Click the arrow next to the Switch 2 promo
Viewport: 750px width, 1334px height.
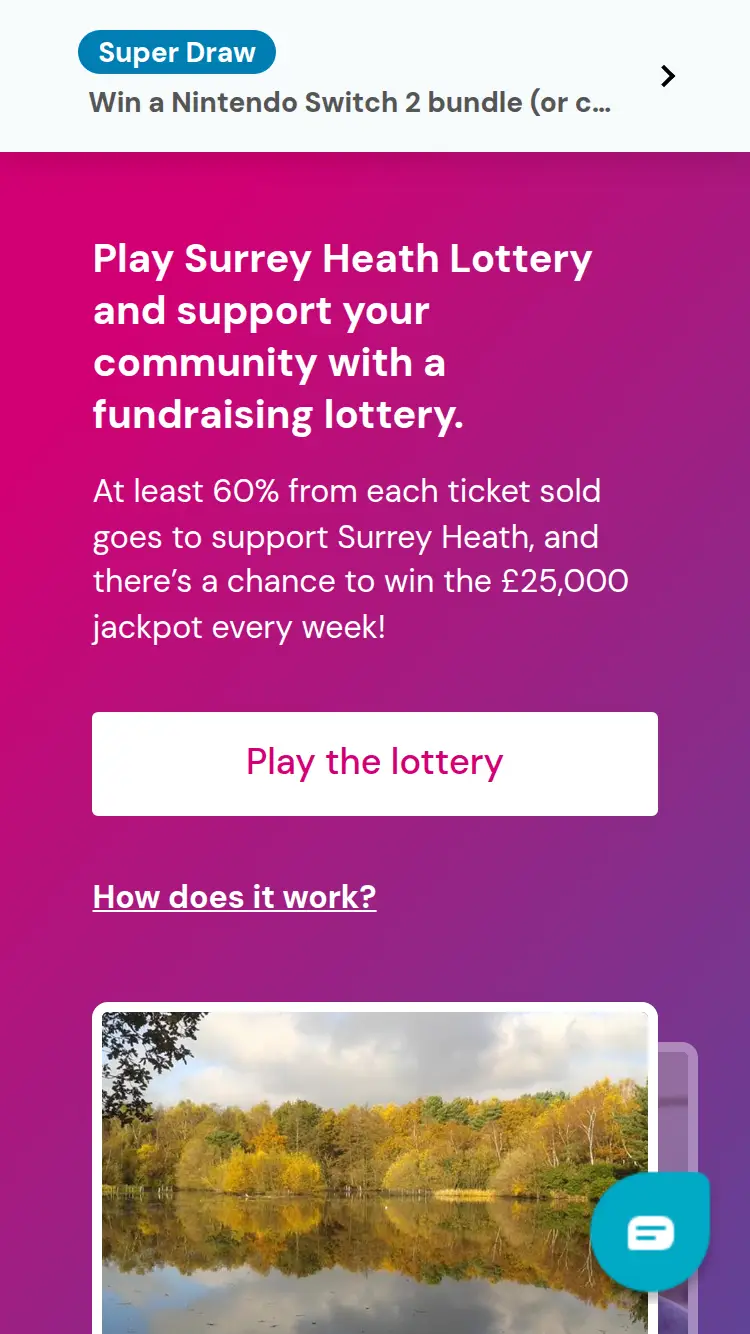pos(667,75)
